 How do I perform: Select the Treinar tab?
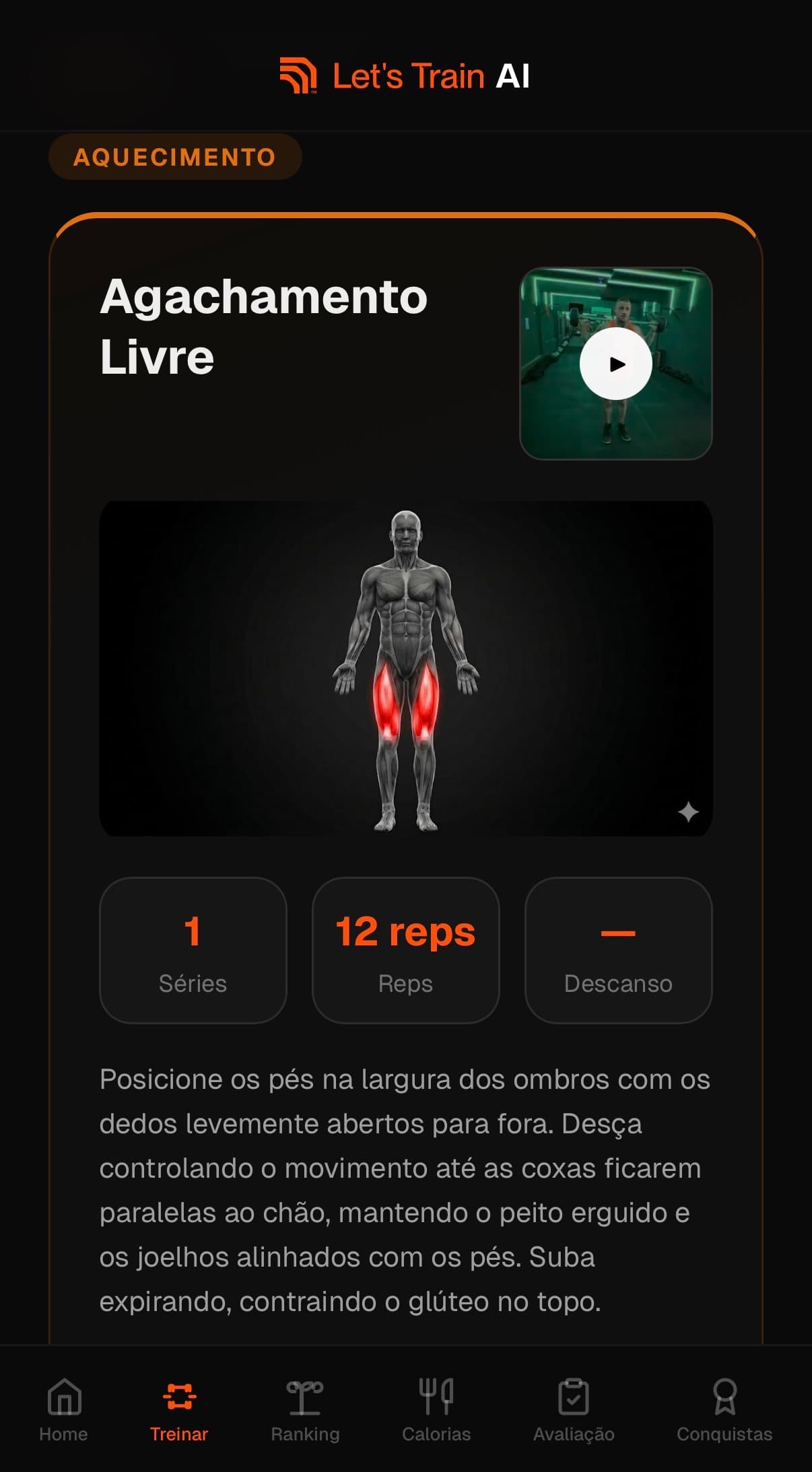179,1409
